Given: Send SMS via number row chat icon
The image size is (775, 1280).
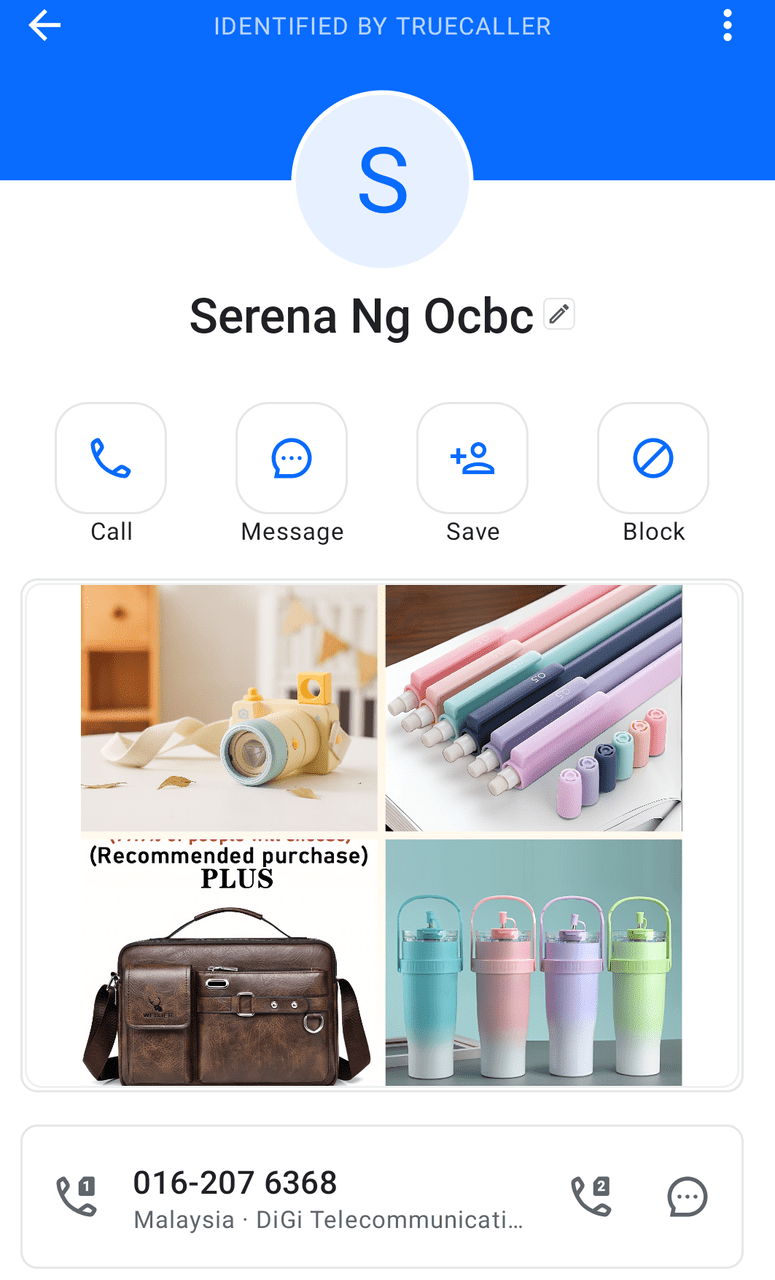Looking at the screenshot, I should coord(687,1196).
